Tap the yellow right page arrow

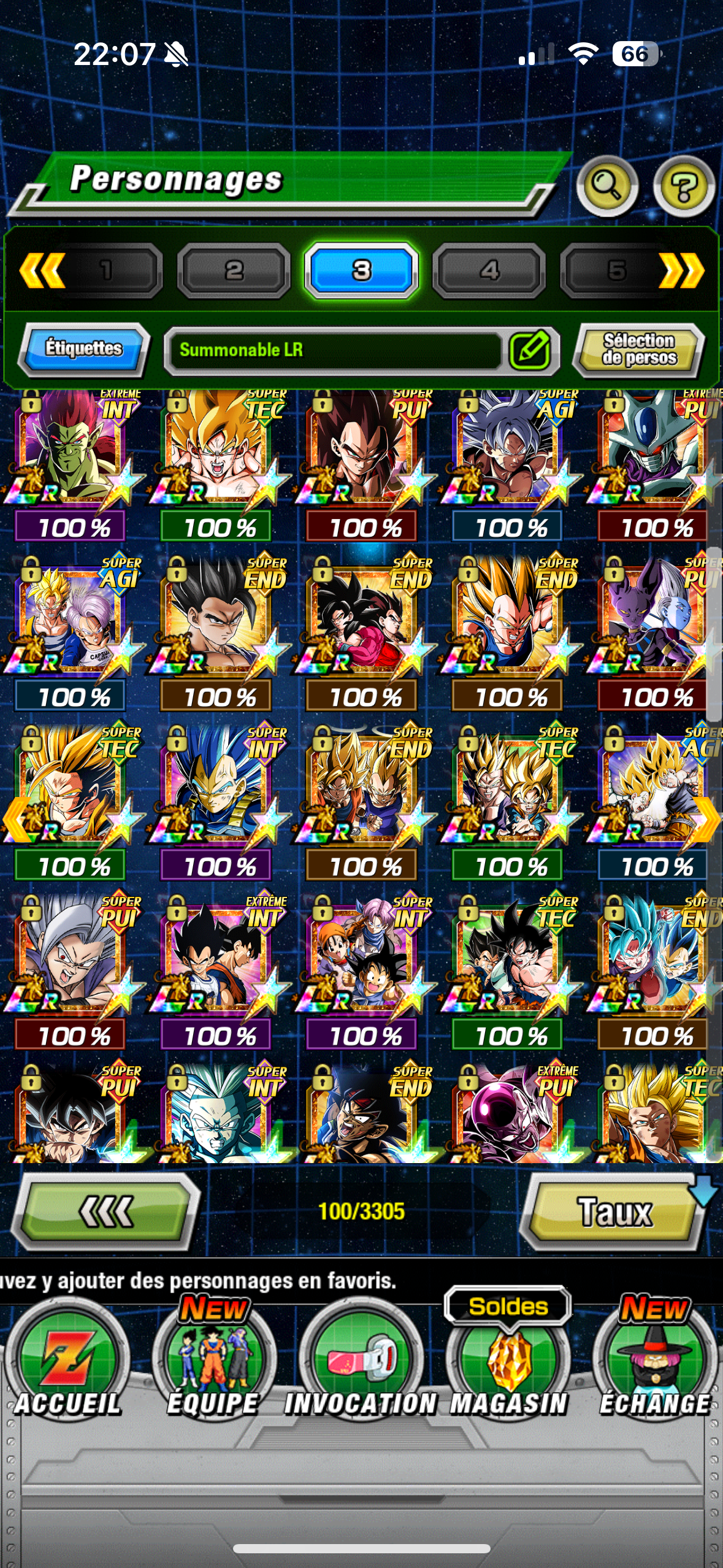(707, 819)
